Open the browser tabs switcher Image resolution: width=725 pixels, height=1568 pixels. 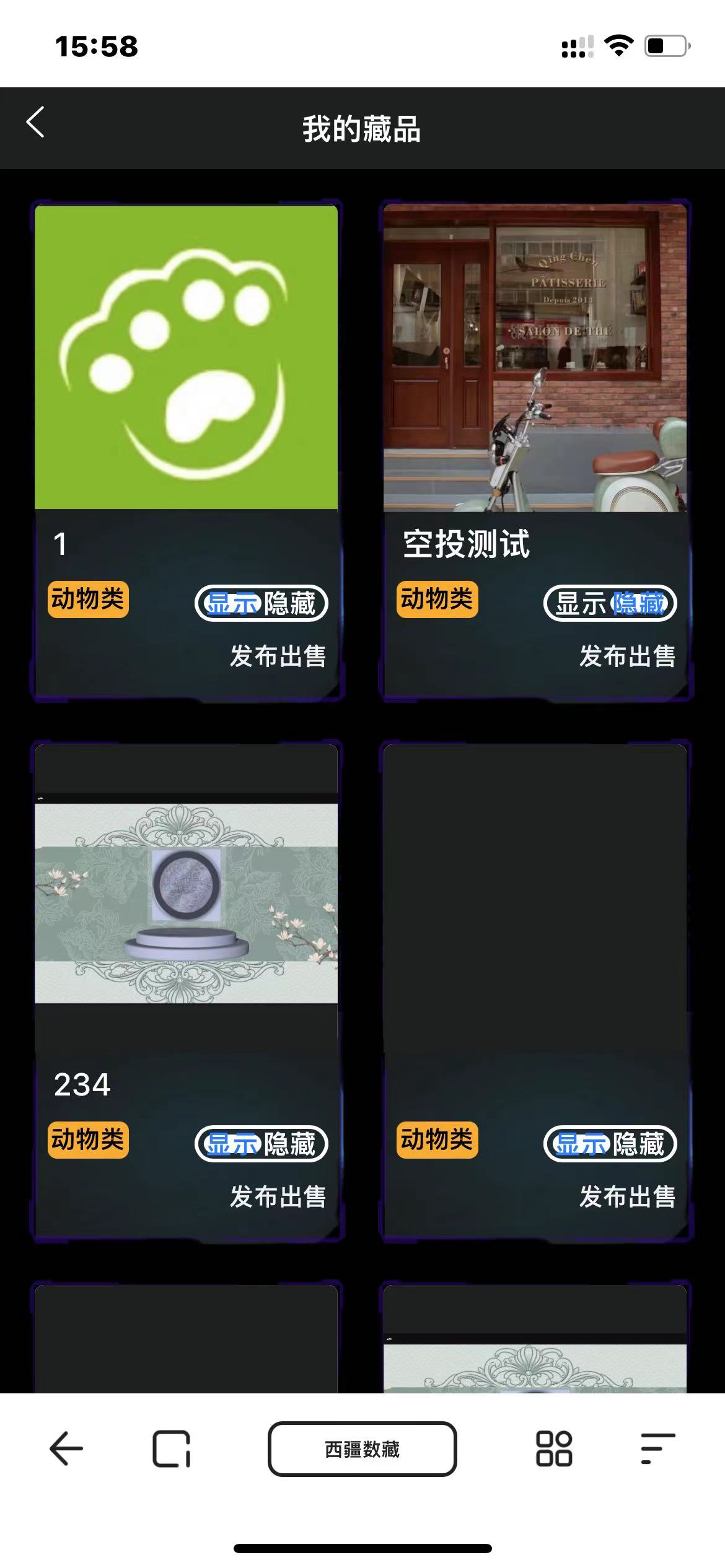(171, 1449)
